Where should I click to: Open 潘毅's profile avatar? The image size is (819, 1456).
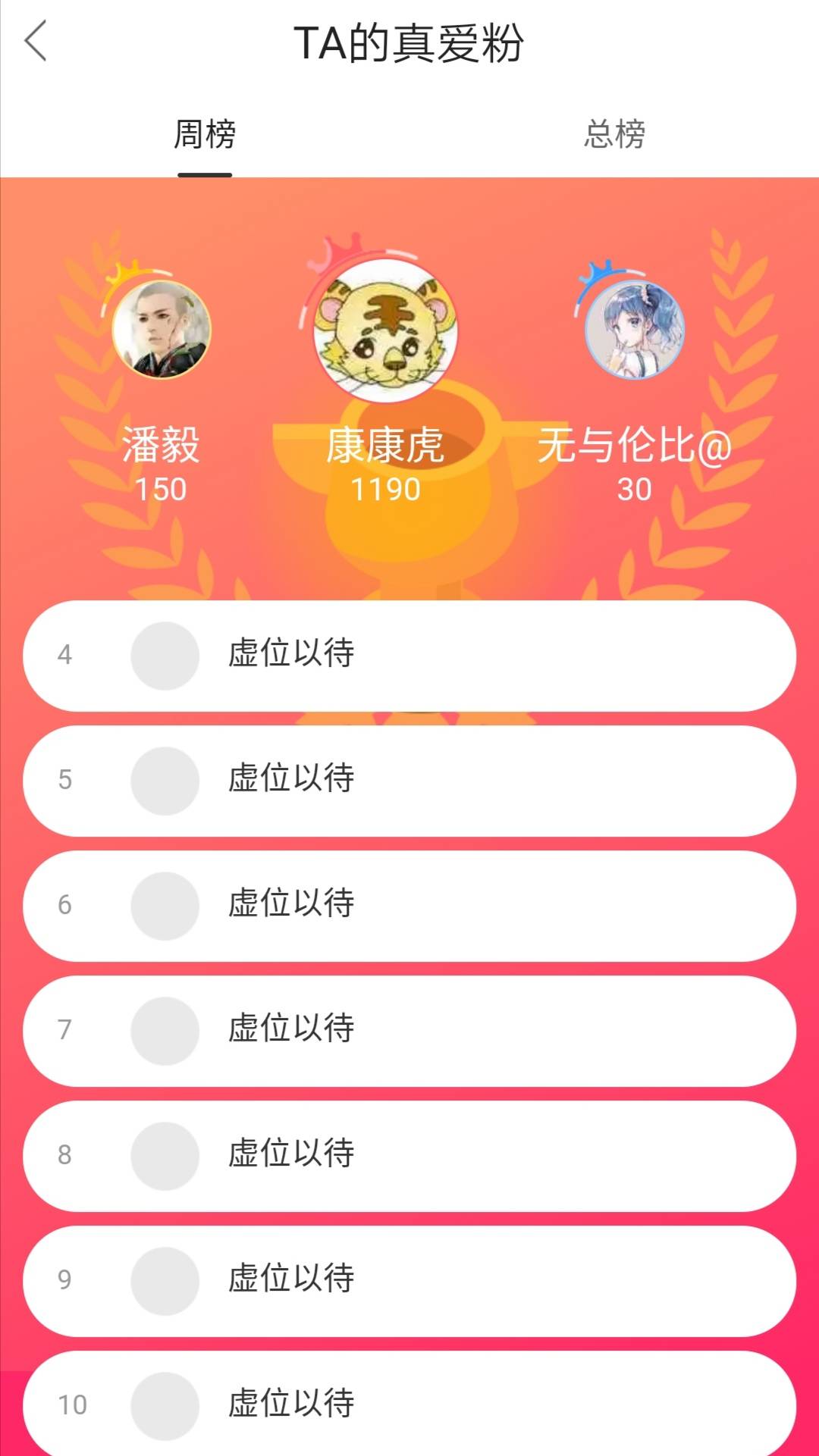(162, 330)
